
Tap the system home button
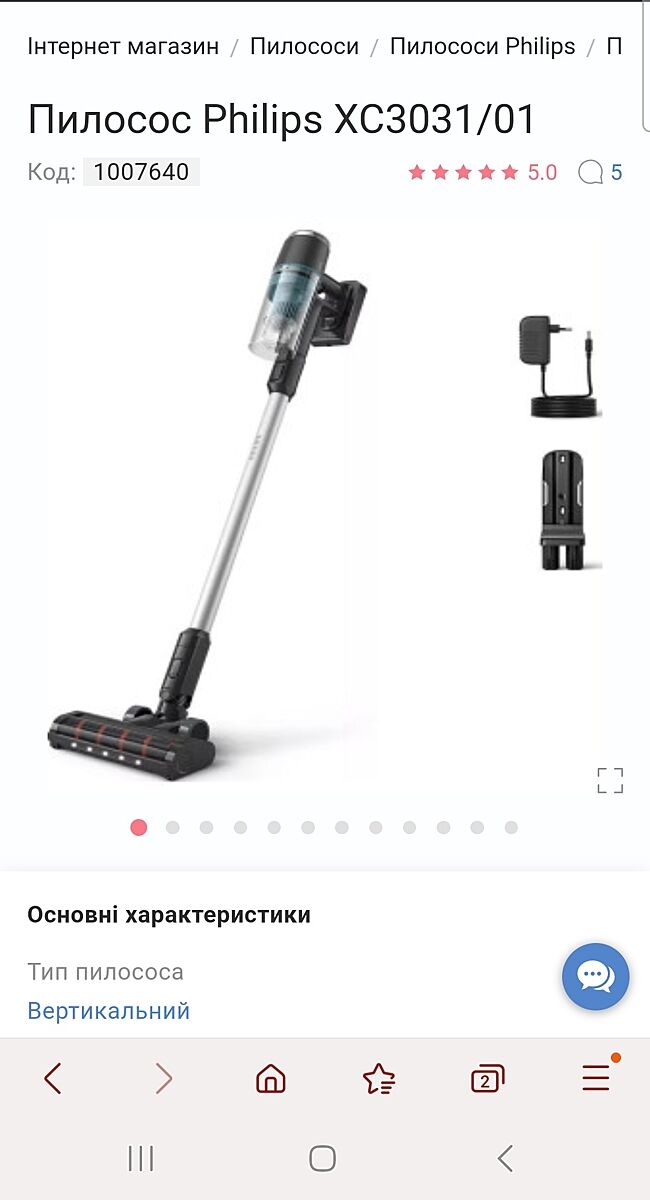(322, 1158)
